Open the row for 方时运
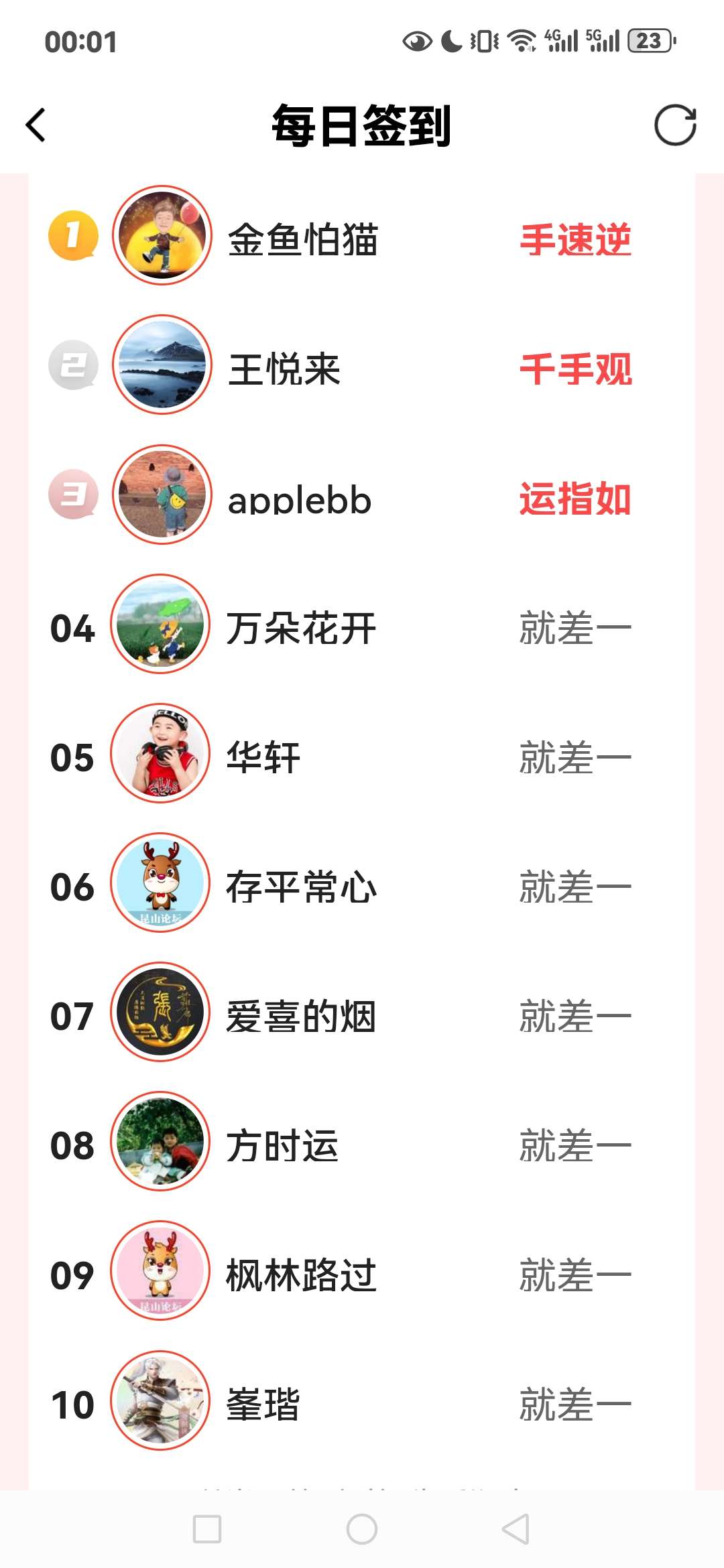 pos(282,1145)
